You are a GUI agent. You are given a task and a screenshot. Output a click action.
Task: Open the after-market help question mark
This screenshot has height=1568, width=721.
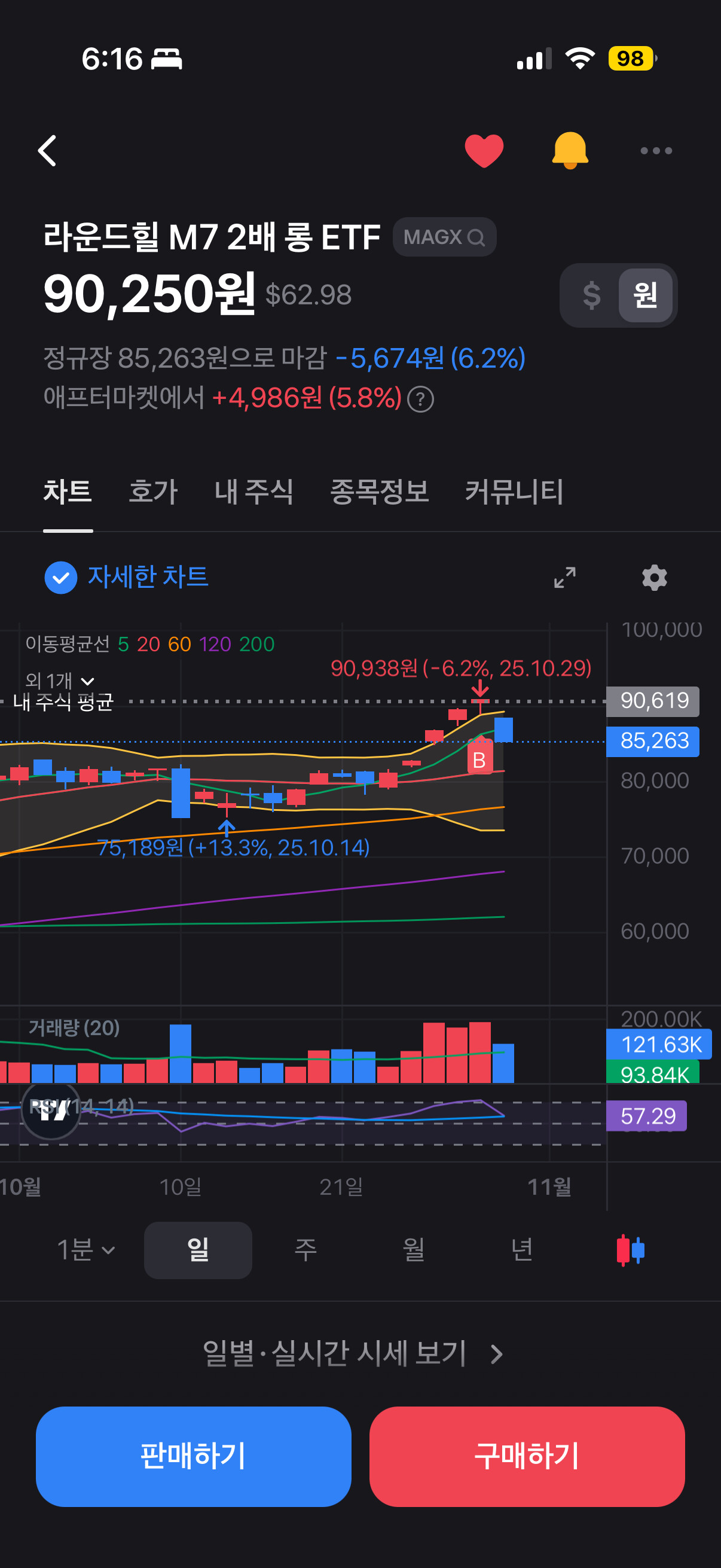(420, 399)
